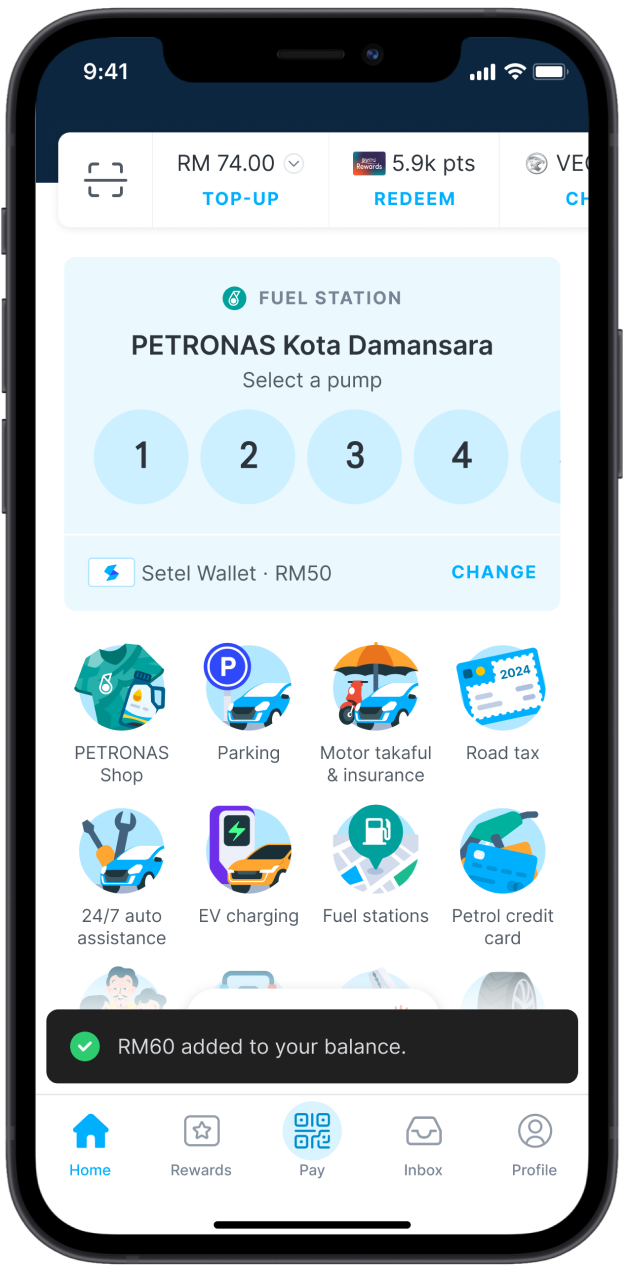Select pump 1

(x=141, y=456)
